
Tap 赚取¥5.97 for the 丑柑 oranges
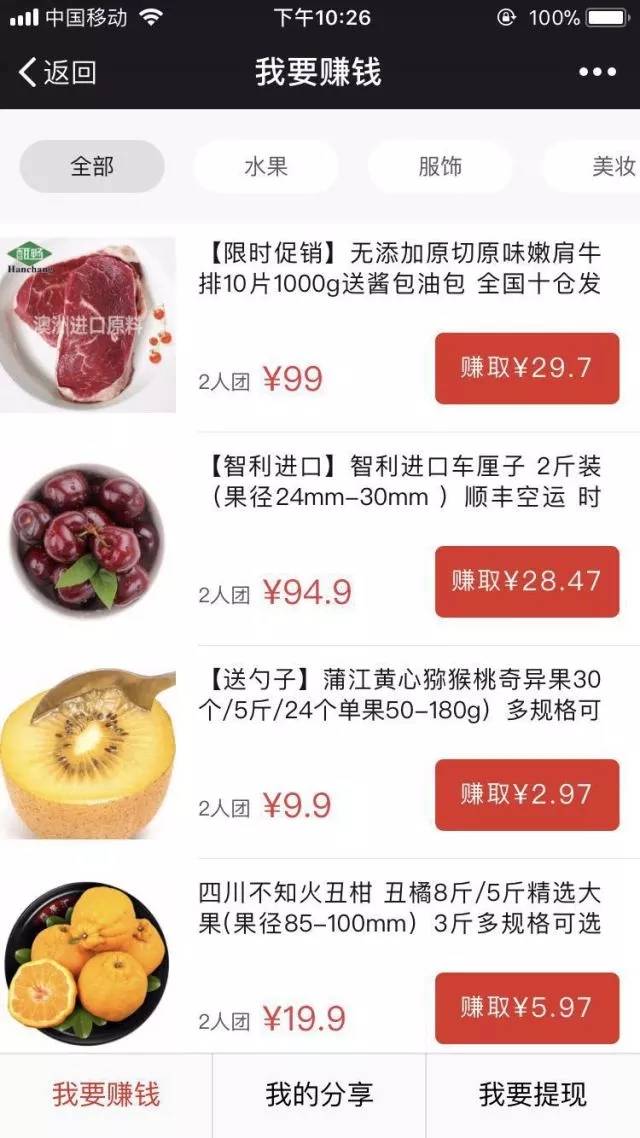[x=526, y=1007]
